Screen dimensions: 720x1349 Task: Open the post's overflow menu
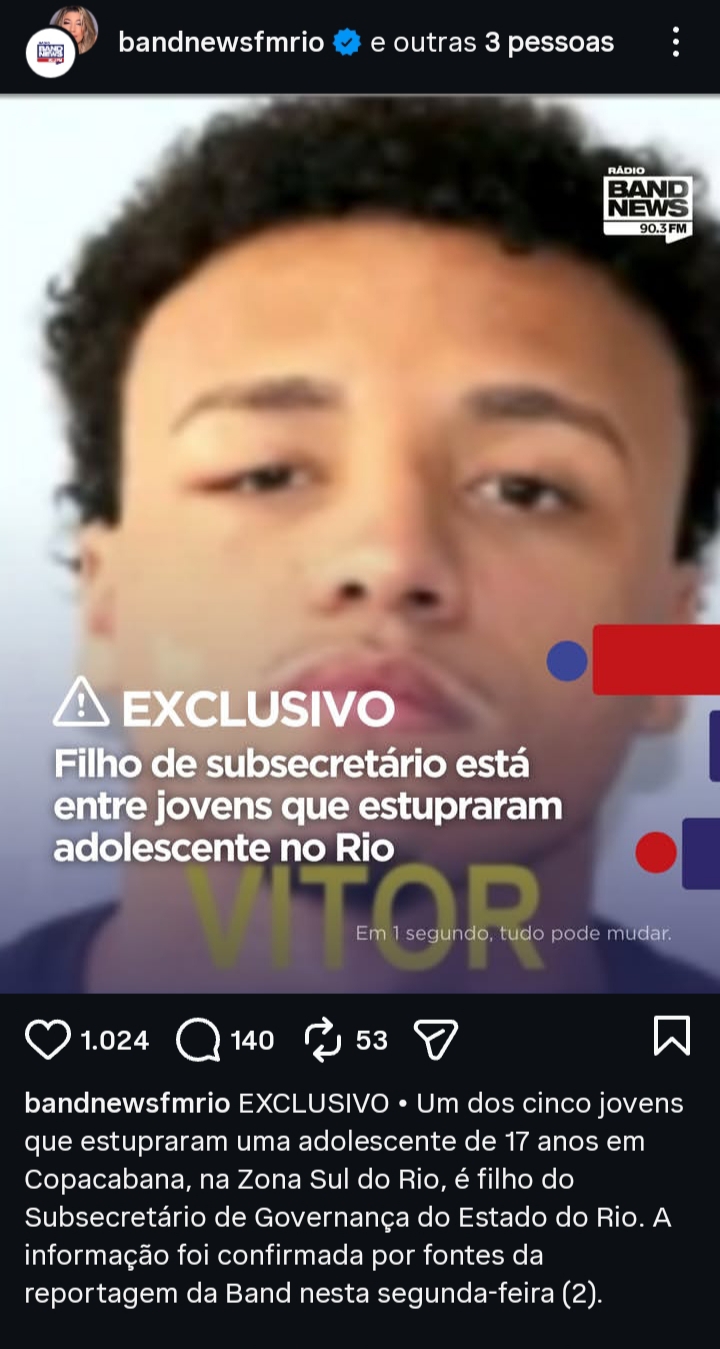[676, 42]
